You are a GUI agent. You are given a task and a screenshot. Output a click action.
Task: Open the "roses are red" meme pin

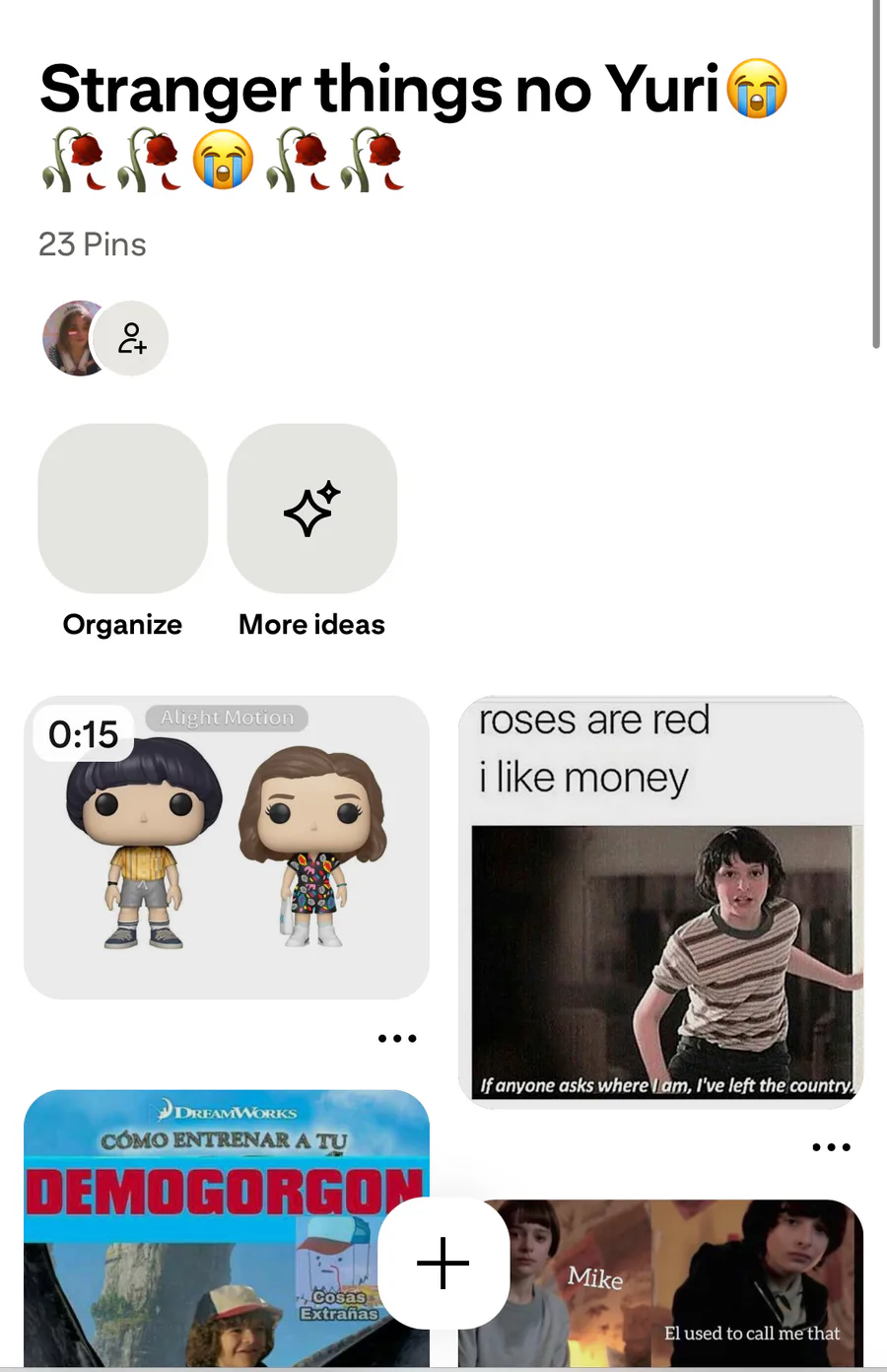661,902
